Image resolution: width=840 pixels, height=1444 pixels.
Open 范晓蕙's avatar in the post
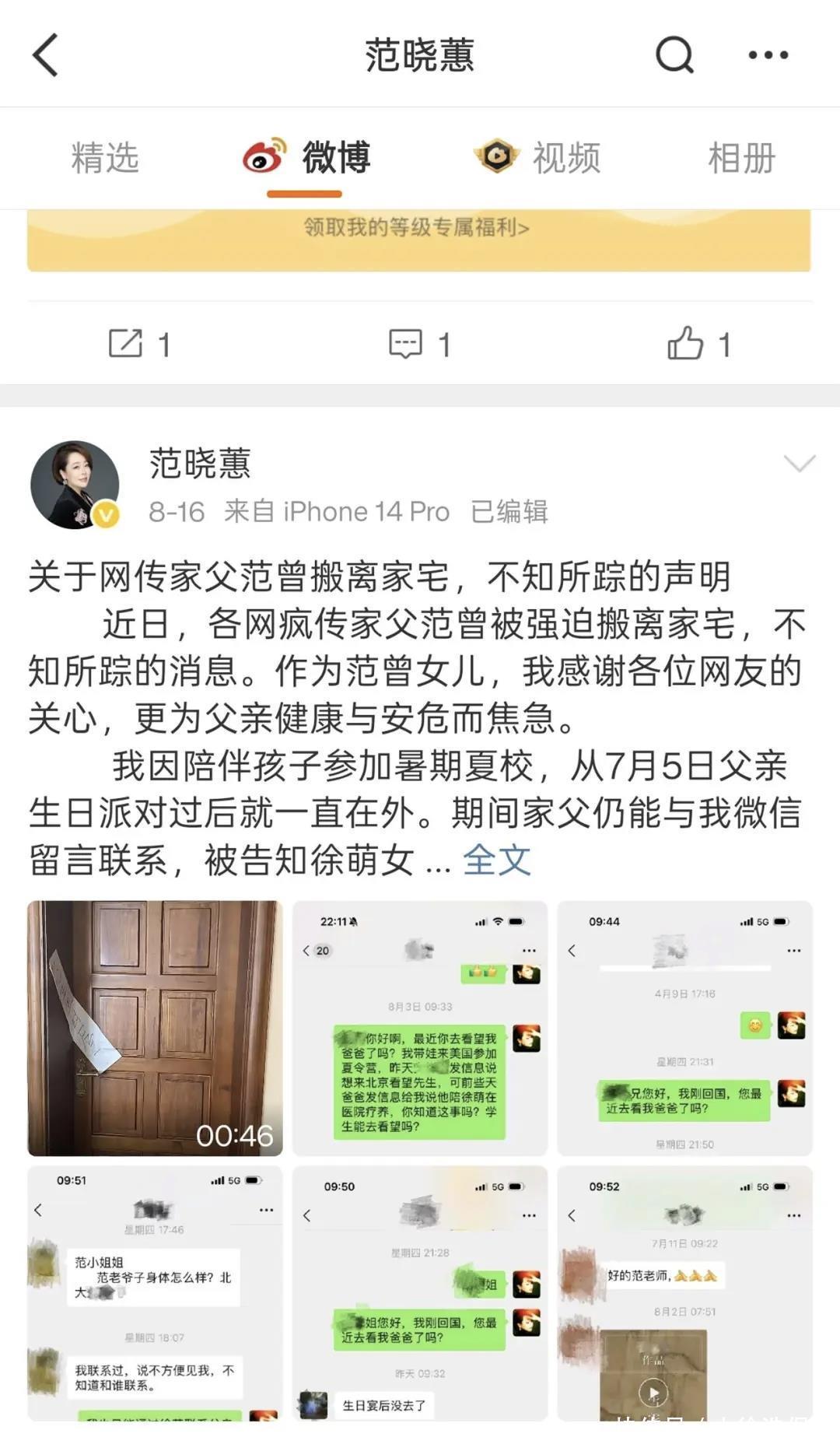tap(75, 485)
